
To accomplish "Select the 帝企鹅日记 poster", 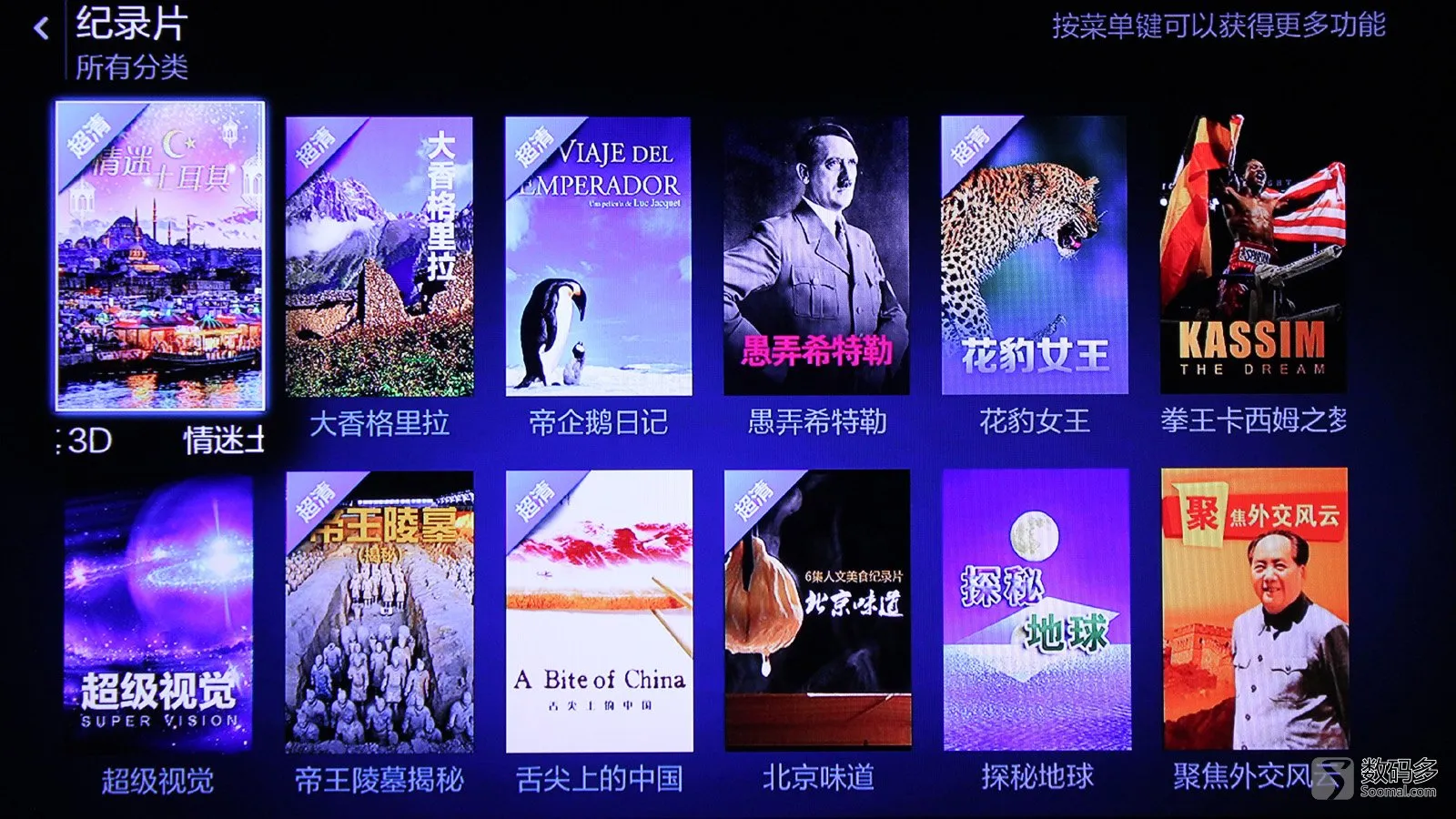I will click(598, 257).
